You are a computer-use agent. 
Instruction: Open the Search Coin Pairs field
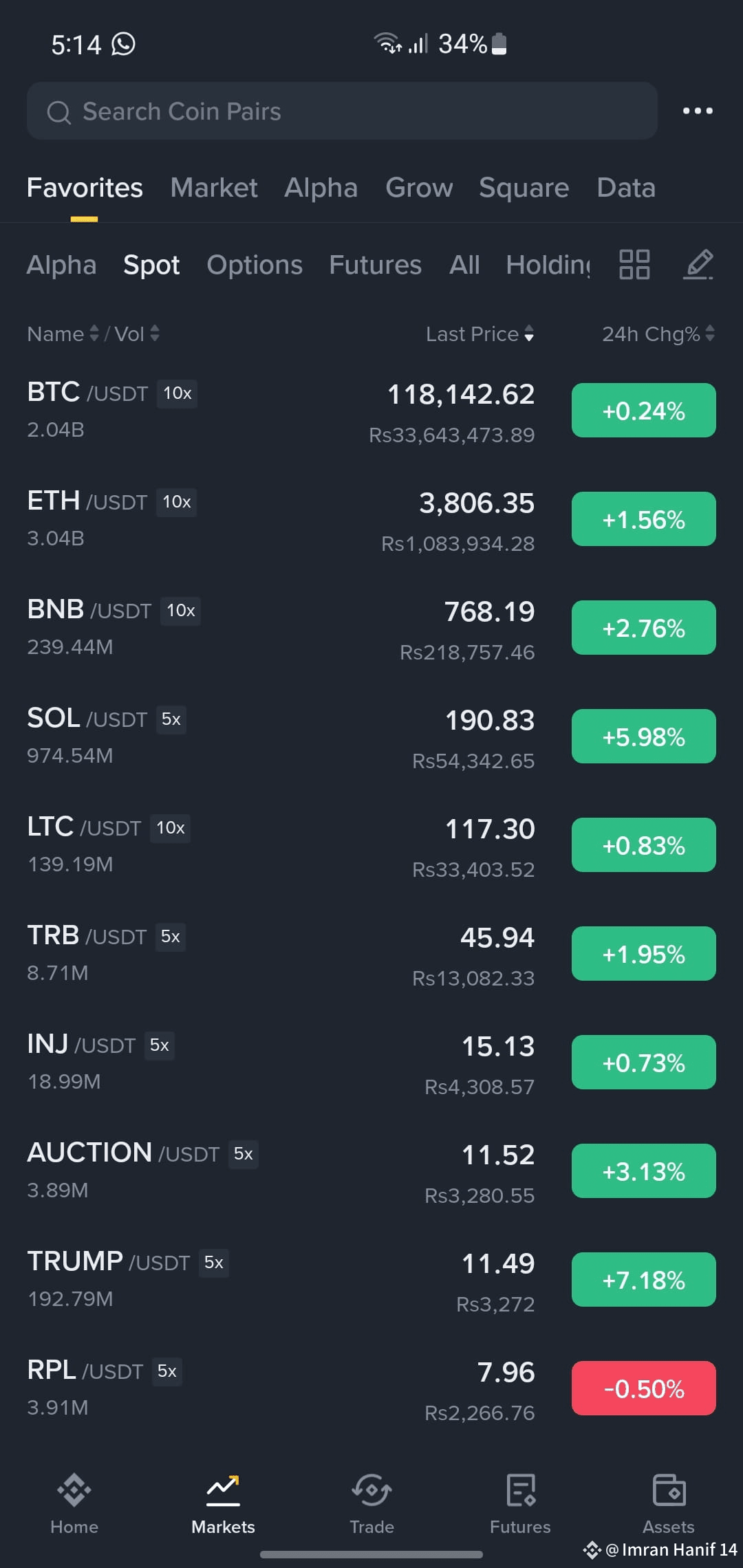click(342, 111)
